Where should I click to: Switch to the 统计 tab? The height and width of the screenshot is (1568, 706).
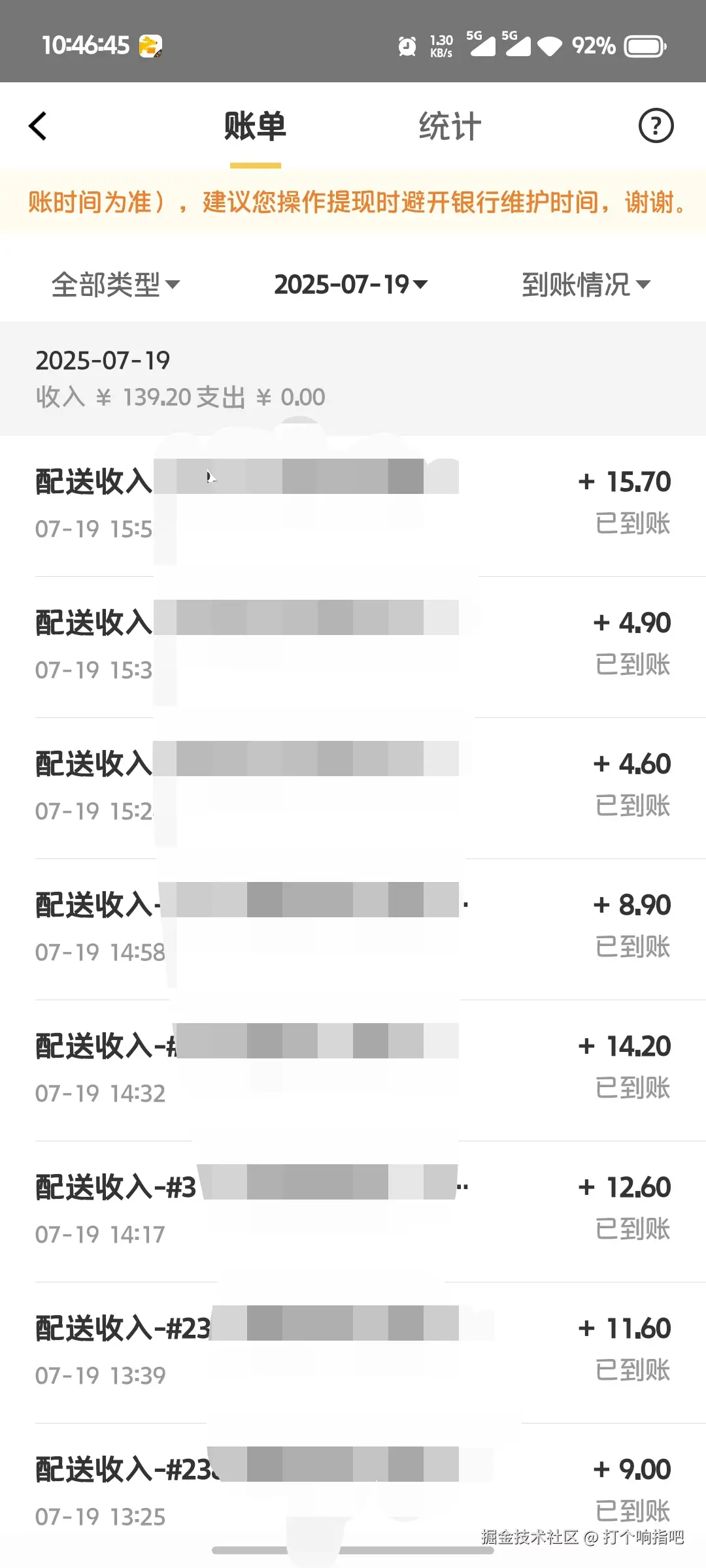(450, 126)
